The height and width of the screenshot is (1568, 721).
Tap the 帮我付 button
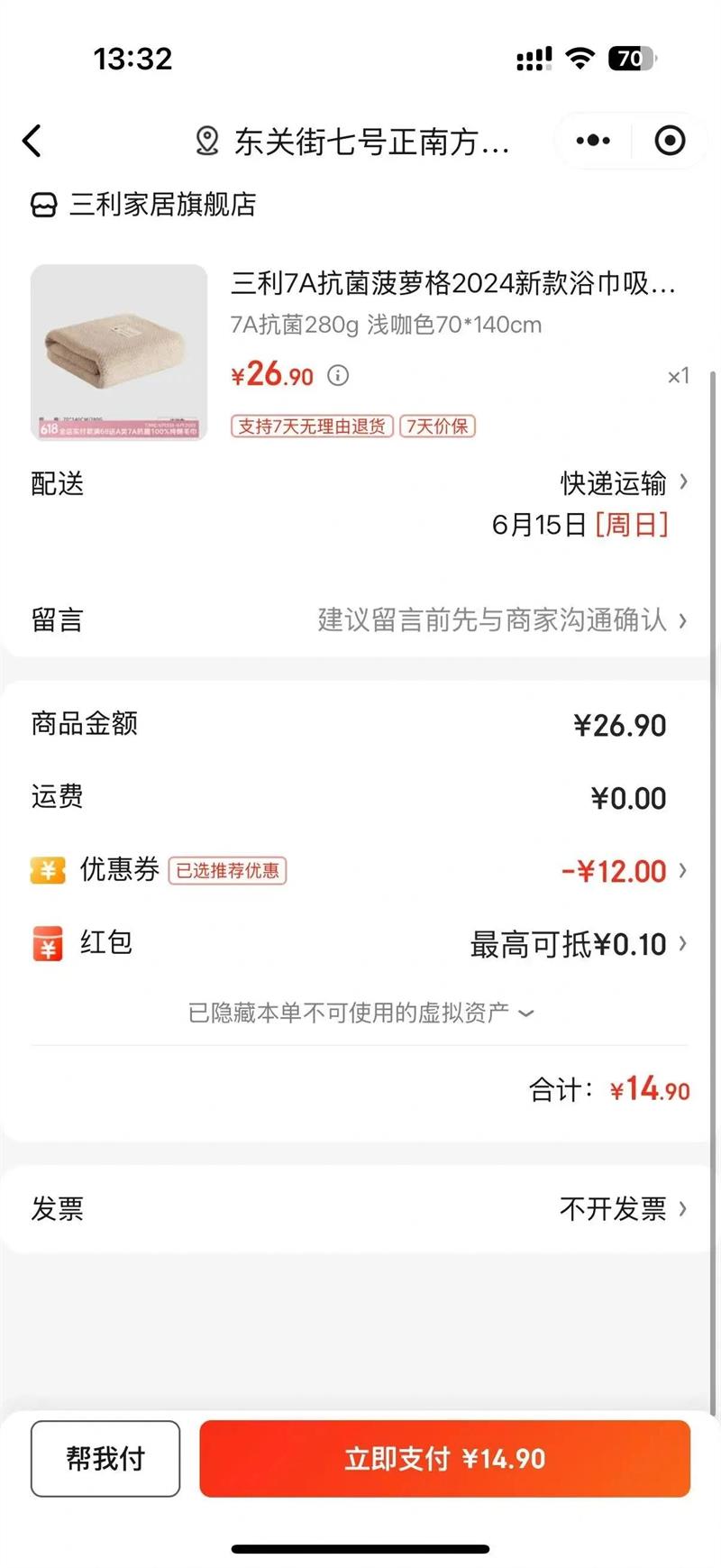click(105, 1458)
